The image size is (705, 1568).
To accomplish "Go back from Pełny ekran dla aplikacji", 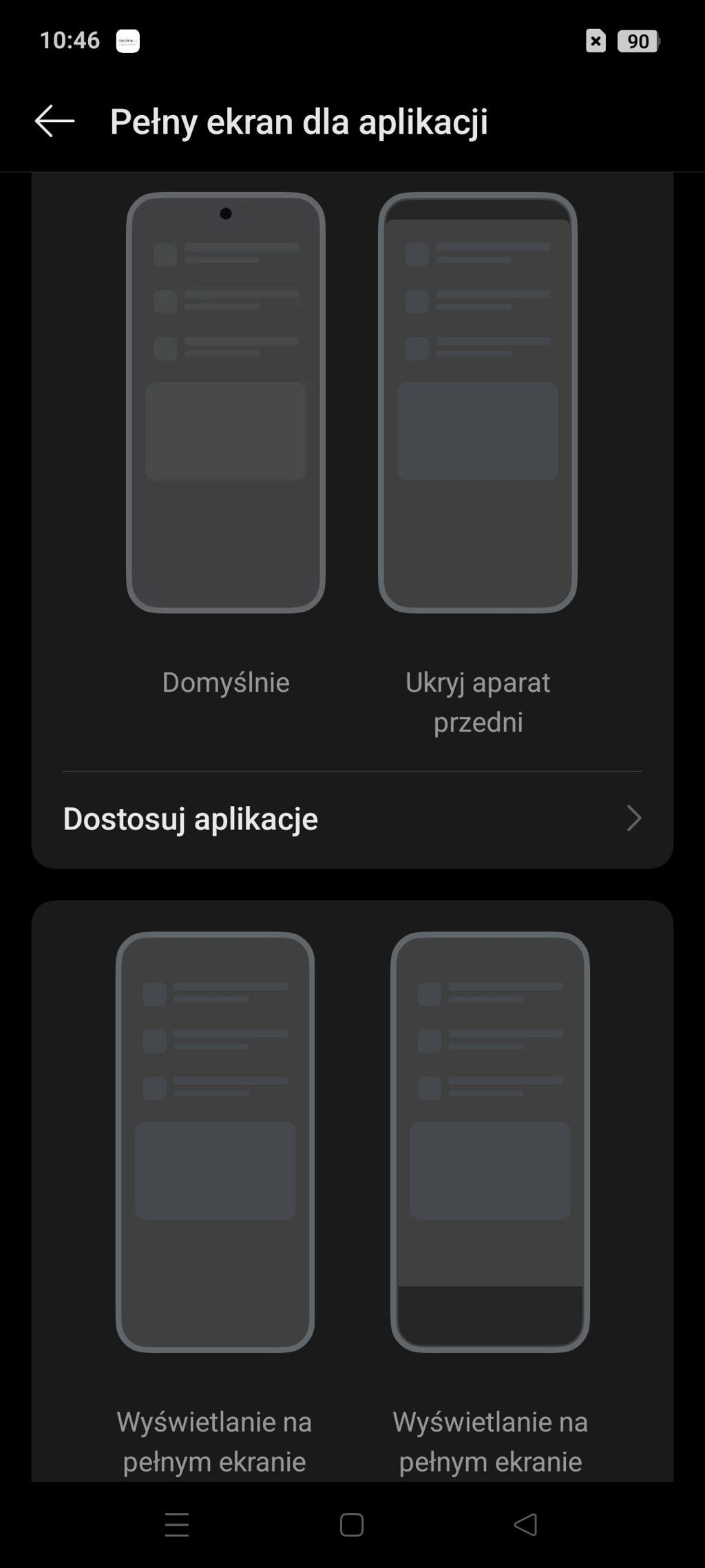I will pos(54,121).
